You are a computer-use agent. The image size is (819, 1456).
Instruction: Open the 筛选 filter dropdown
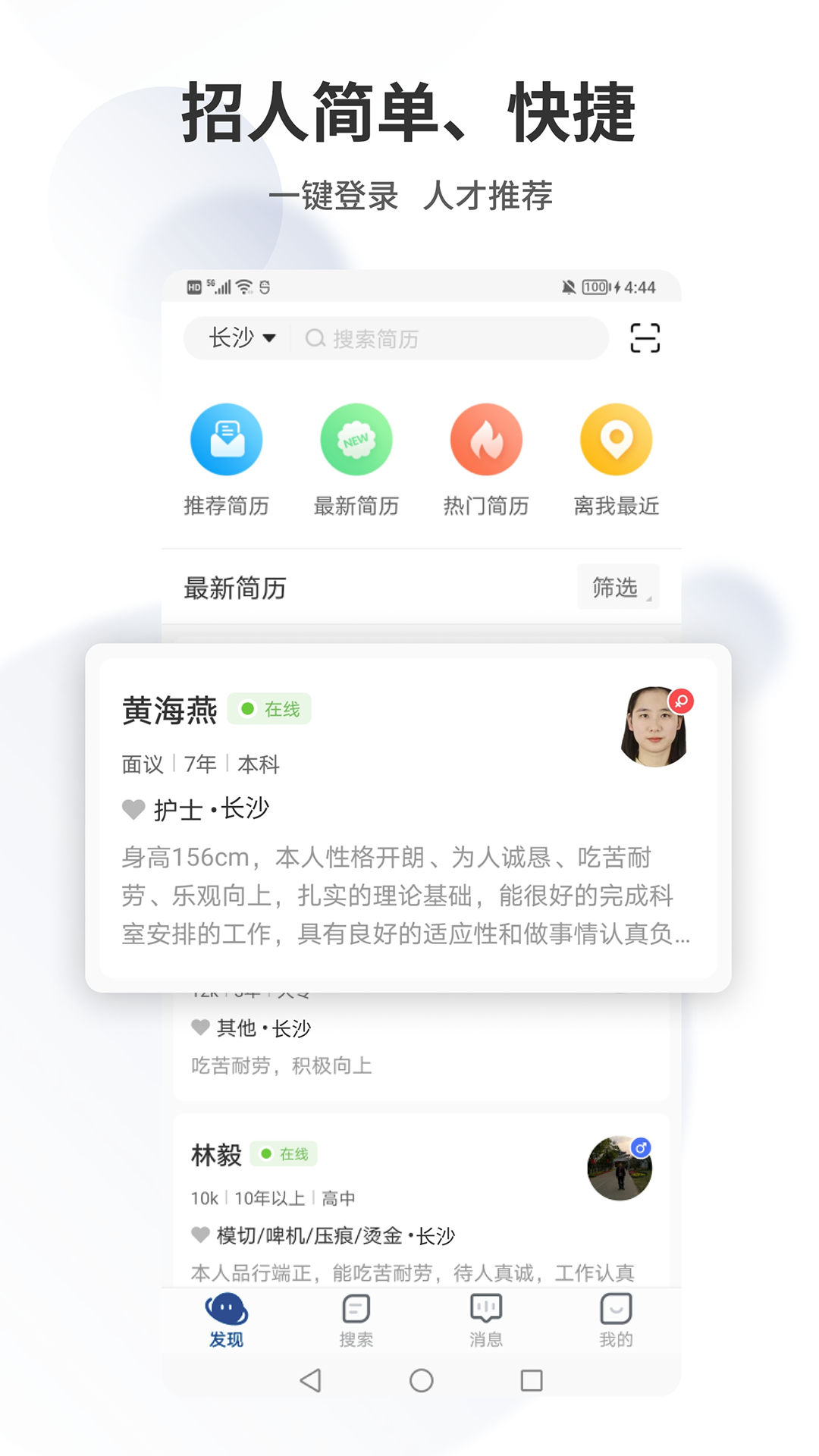click(x=618, y=587)
